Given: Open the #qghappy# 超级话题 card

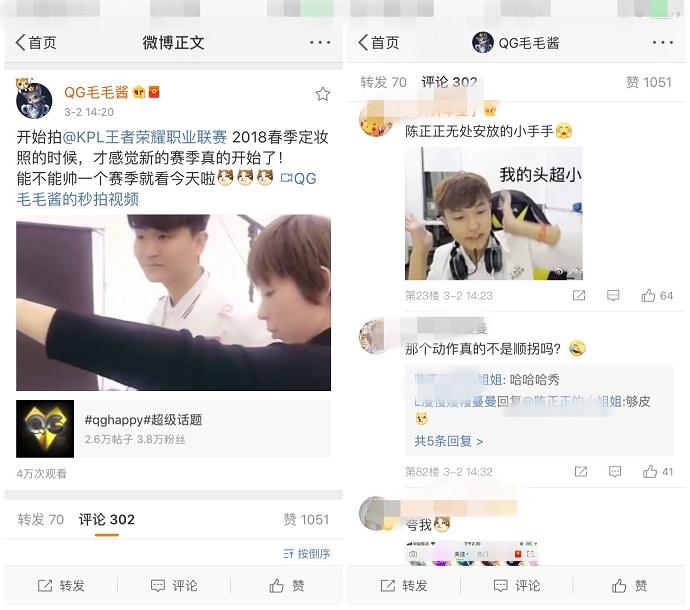Looking at the screenshot, I should click(173, 429).
